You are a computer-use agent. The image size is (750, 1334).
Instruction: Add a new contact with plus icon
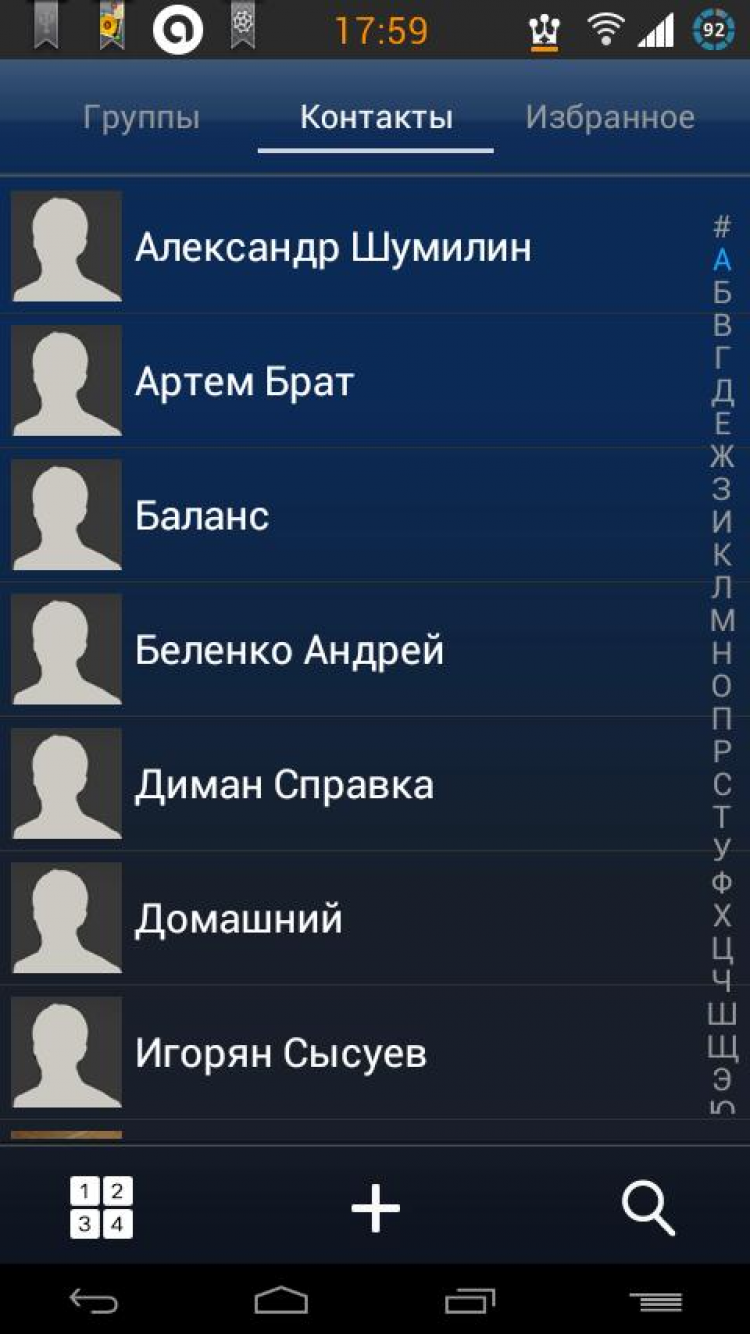click(376, 1208)
